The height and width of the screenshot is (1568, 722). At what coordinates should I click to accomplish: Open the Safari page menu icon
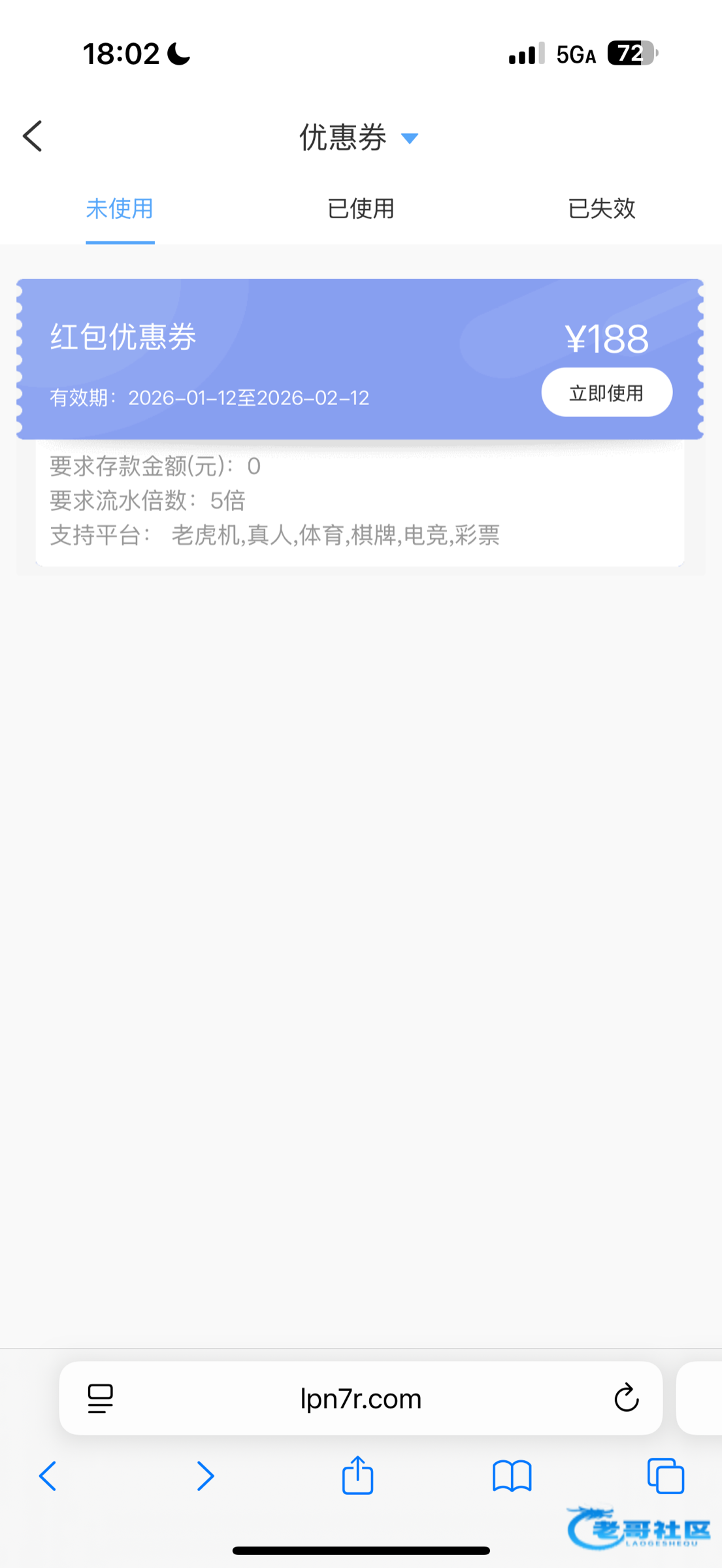click(x=100, y=1399)
